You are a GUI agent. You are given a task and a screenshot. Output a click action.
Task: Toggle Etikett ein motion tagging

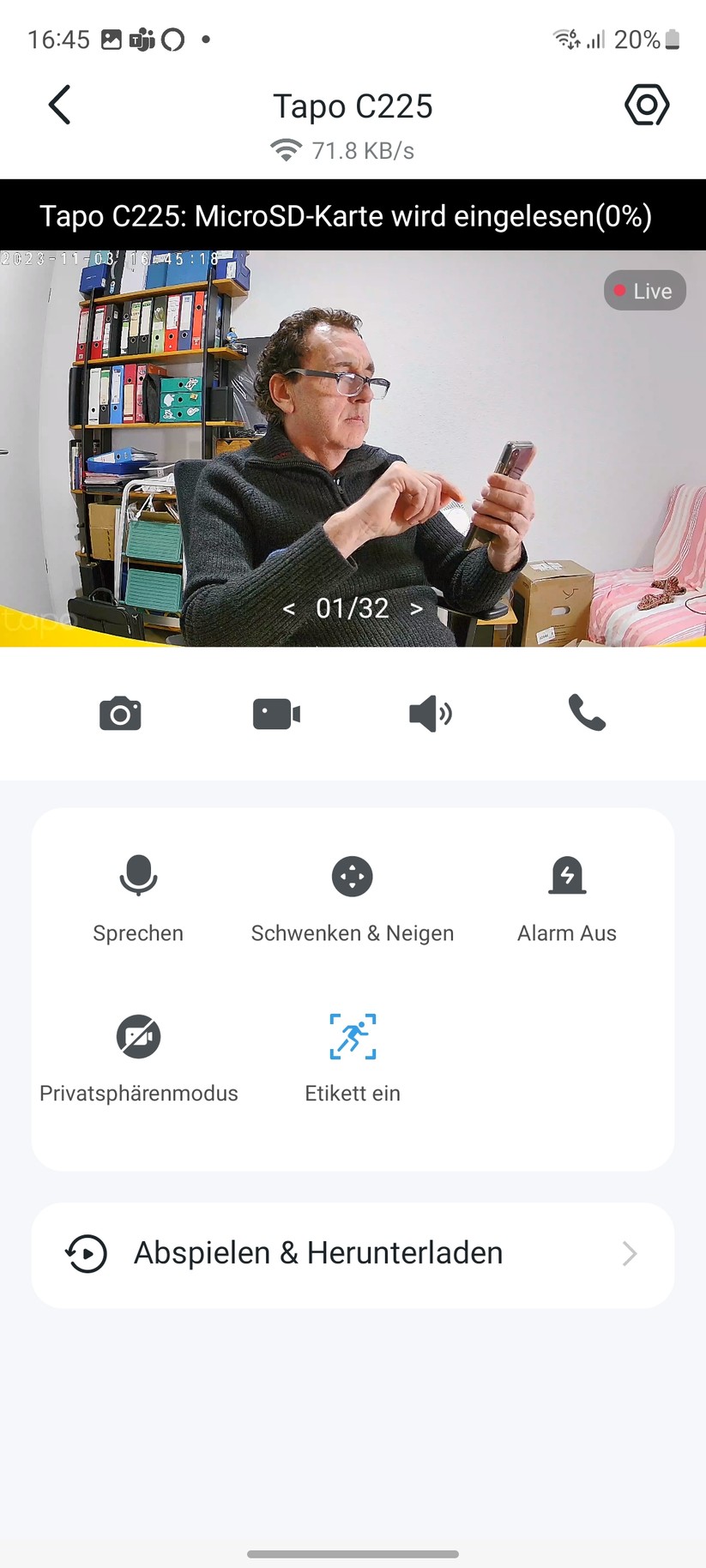tap(352, 1036)
